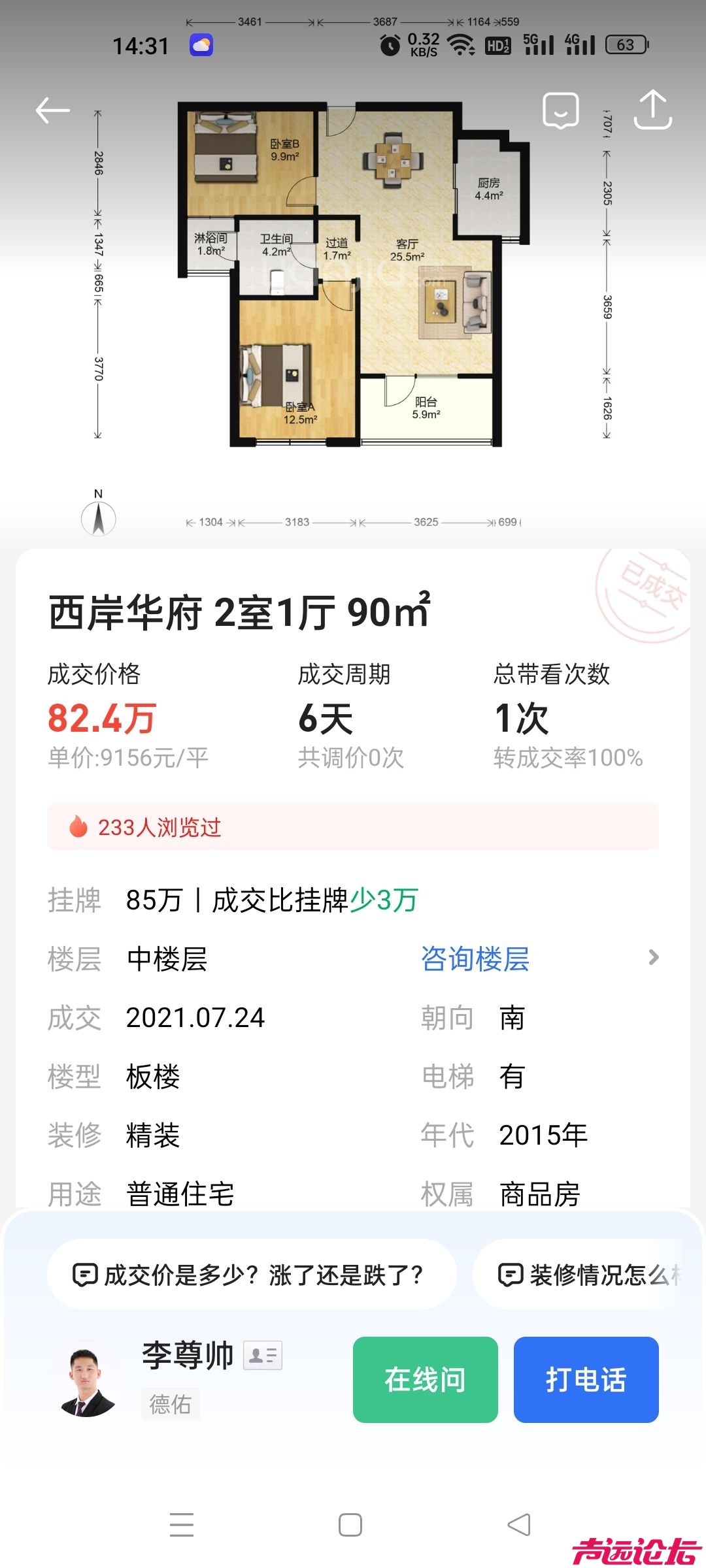The height and width of the screenshot is (1568, 706).
Task: Share this listing via the share icon
Action: click(x=652, y=110)
